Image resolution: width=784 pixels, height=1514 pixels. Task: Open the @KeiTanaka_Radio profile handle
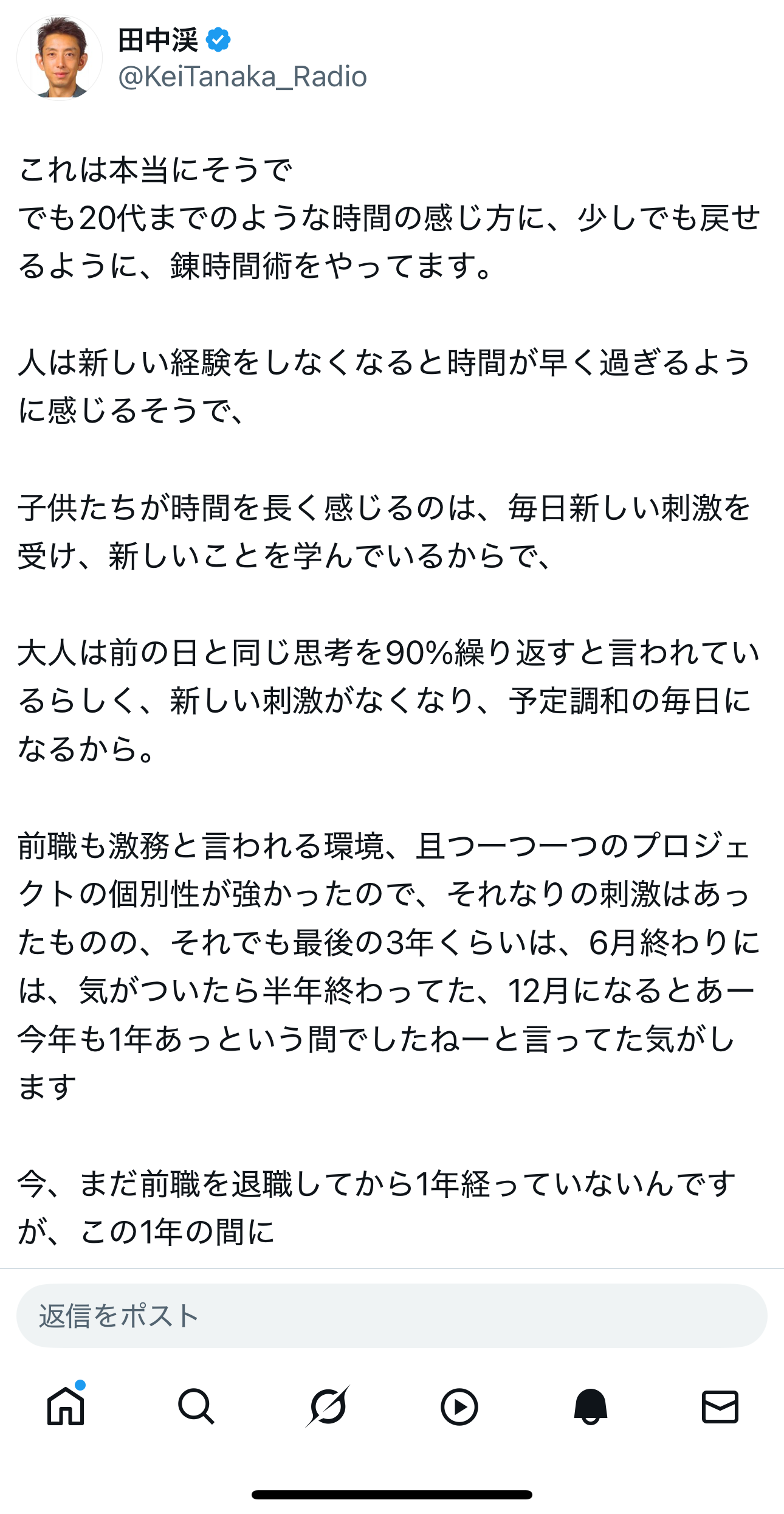[242, 77]
